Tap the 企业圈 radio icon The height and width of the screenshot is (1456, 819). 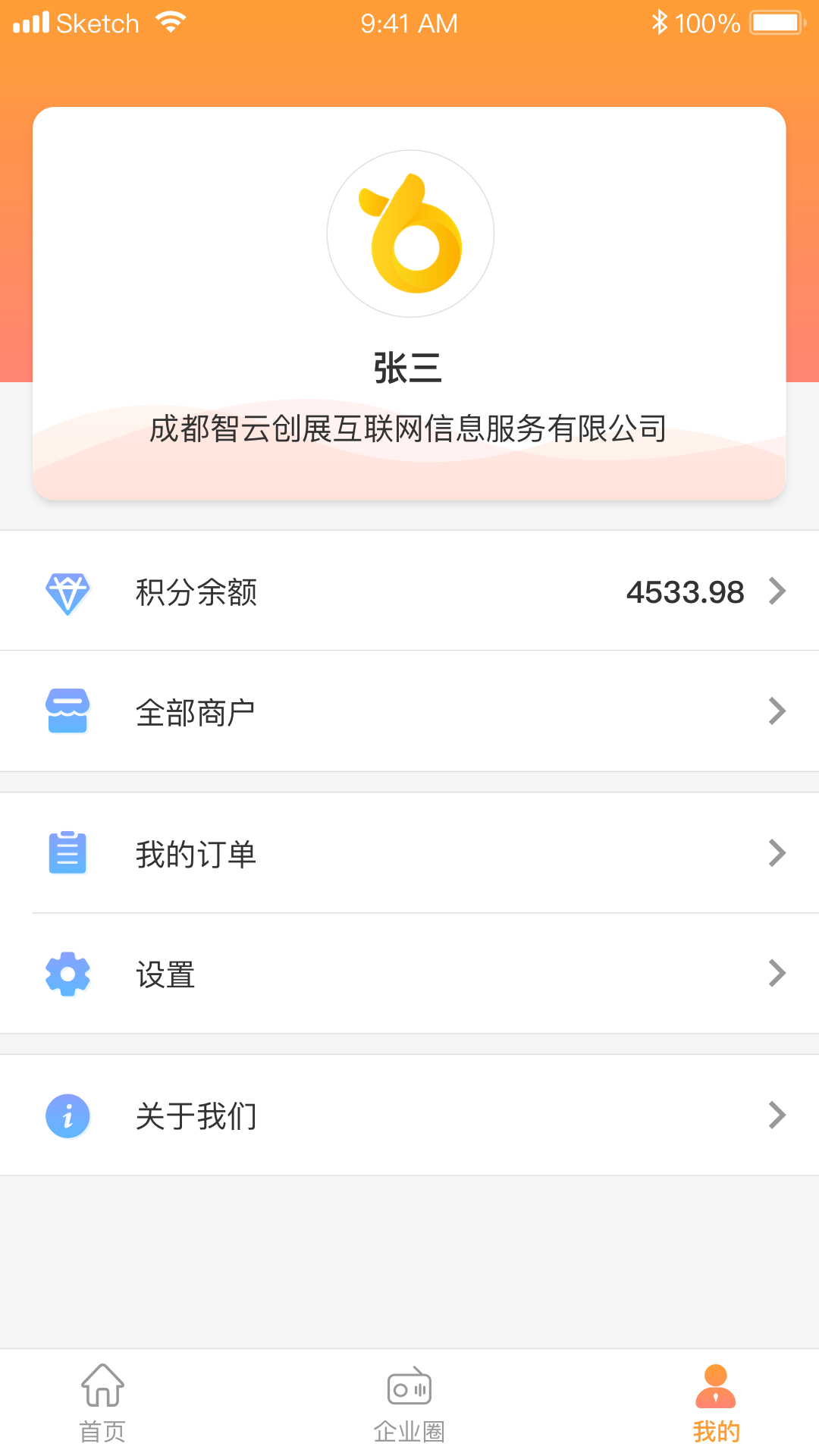409,1388
